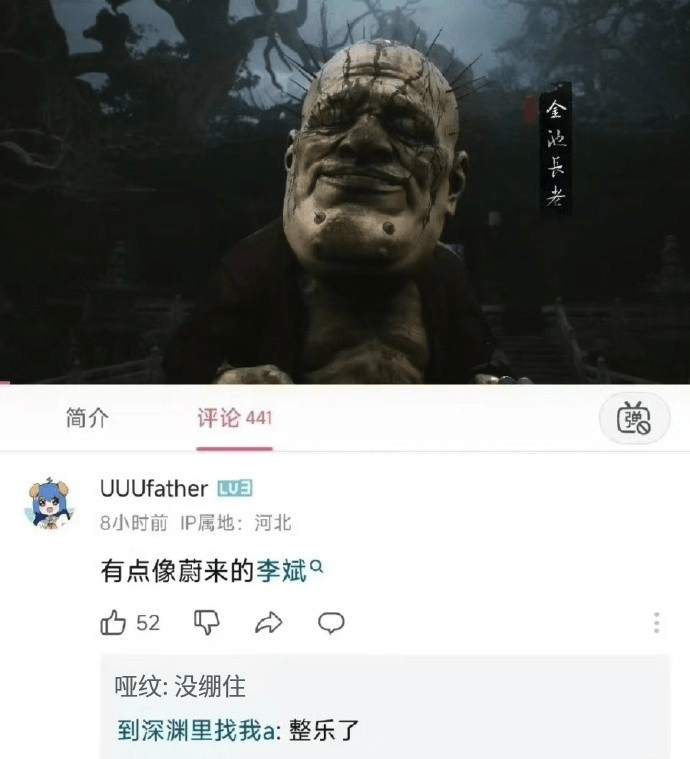Toggle the danmaku 弹 button
The width and height of the screenshot is (690, 759).
pos(632,419)
